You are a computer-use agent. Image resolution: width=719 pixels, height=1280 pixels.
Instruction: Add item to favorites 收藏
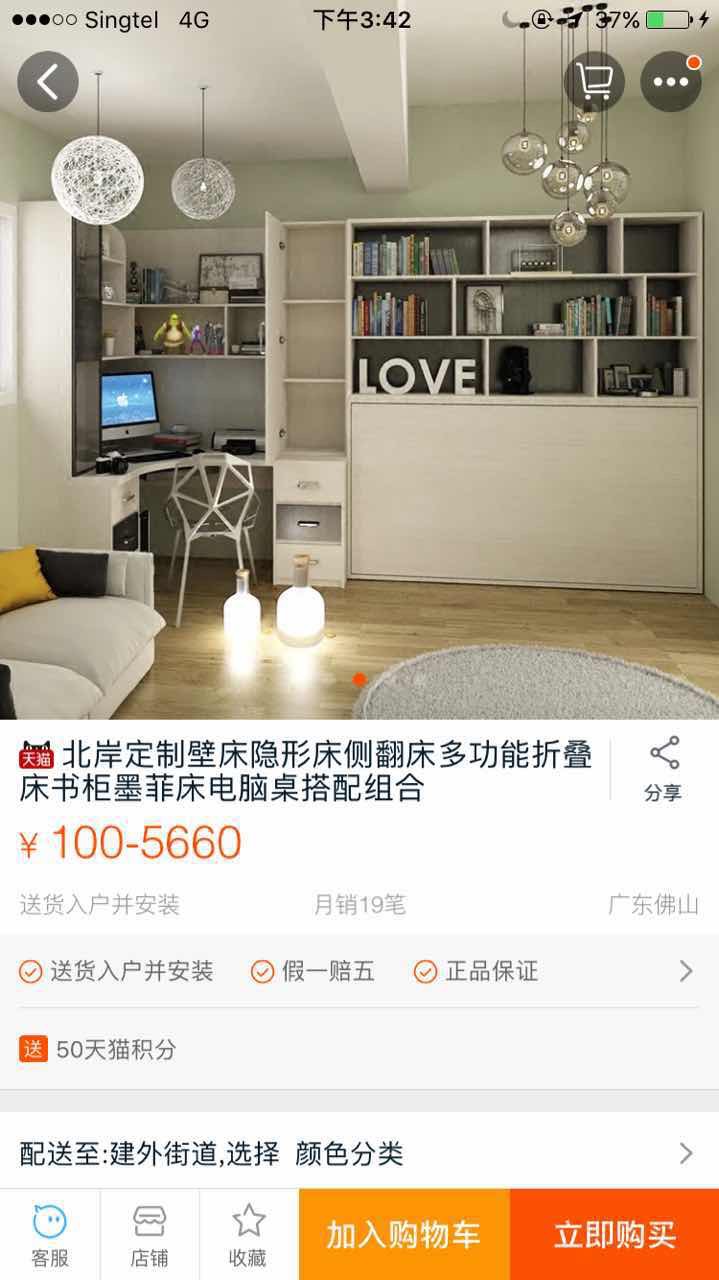(x=248, y=1235)
